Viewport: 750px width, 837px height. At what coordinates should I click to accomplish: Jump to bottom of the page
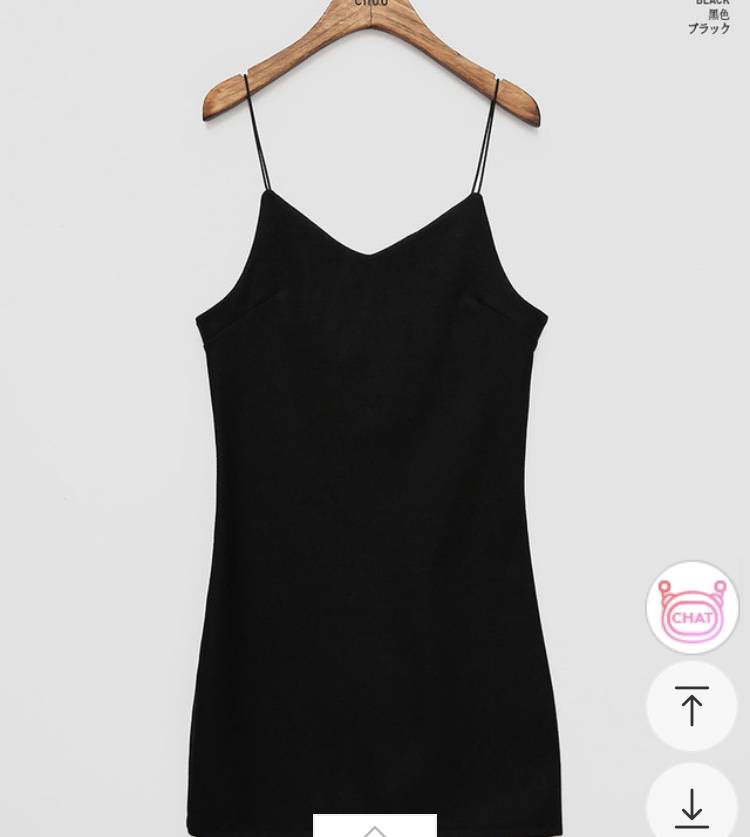[692, 806]
